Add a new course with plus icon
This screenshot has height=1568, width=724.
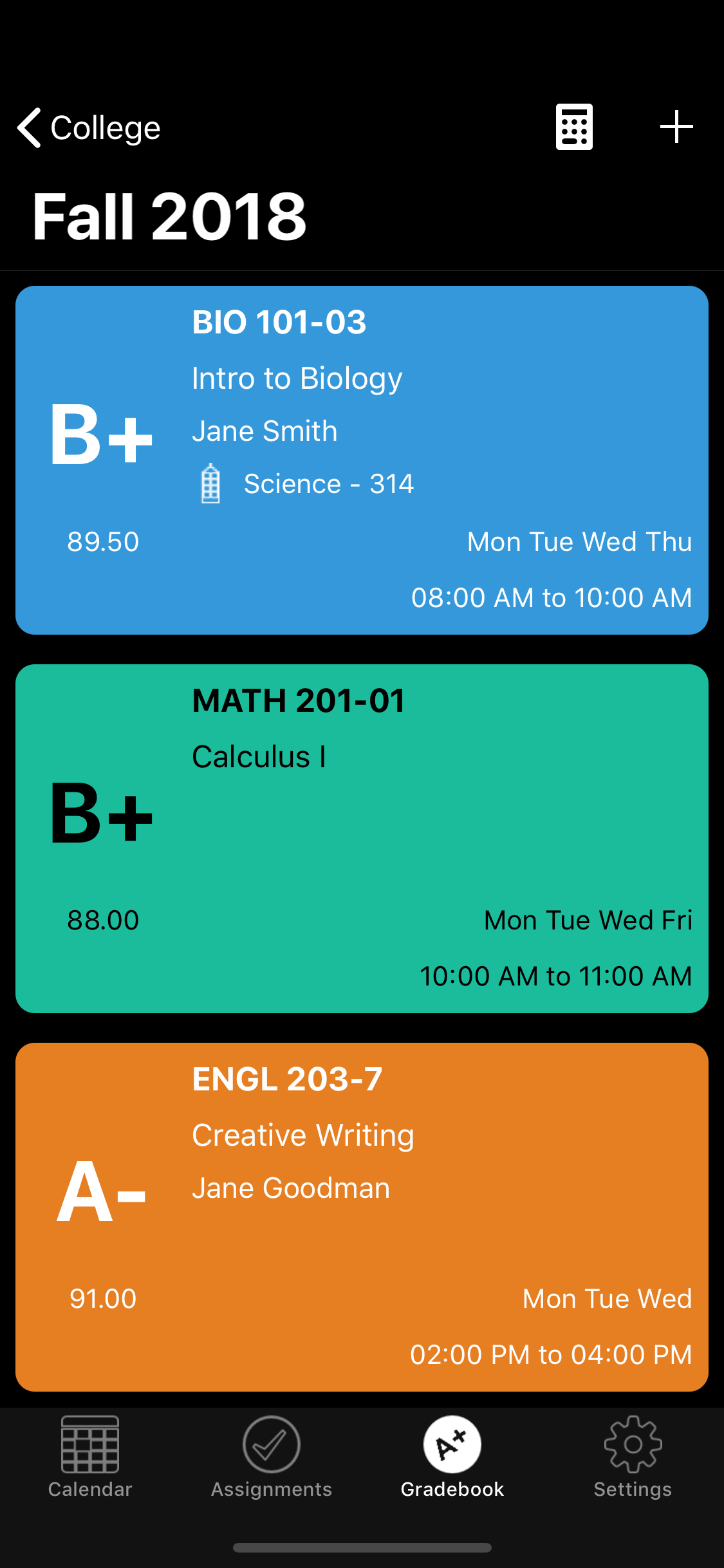pyautogui.click(x=676, y=127)
